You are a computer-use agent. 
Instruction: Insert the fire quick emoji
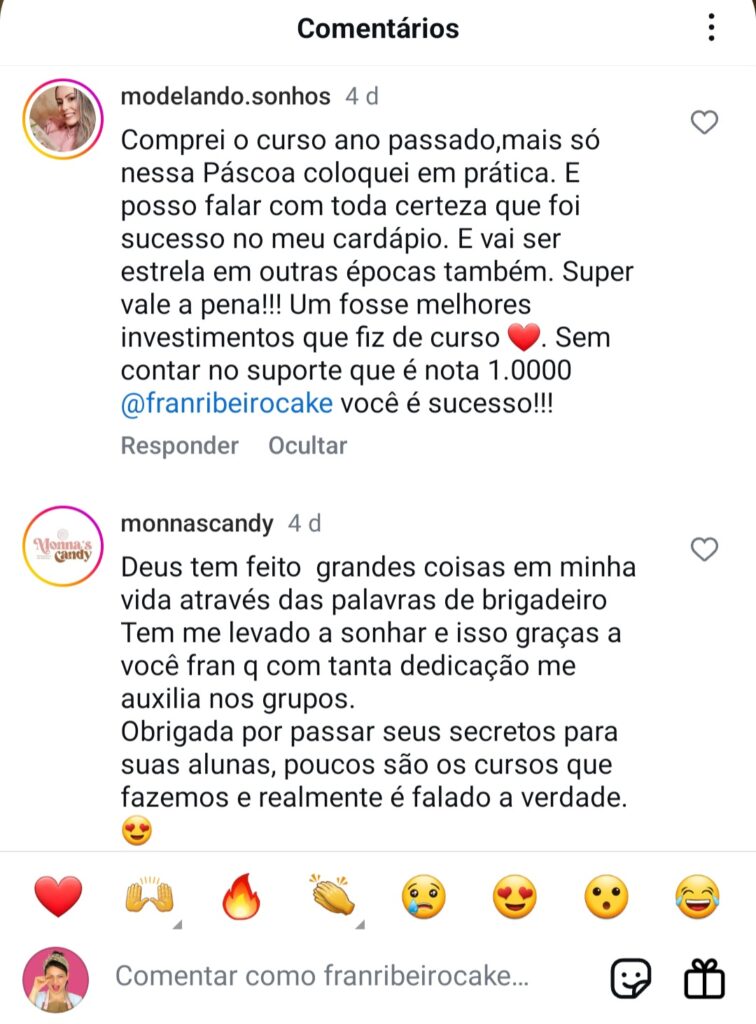241,896
